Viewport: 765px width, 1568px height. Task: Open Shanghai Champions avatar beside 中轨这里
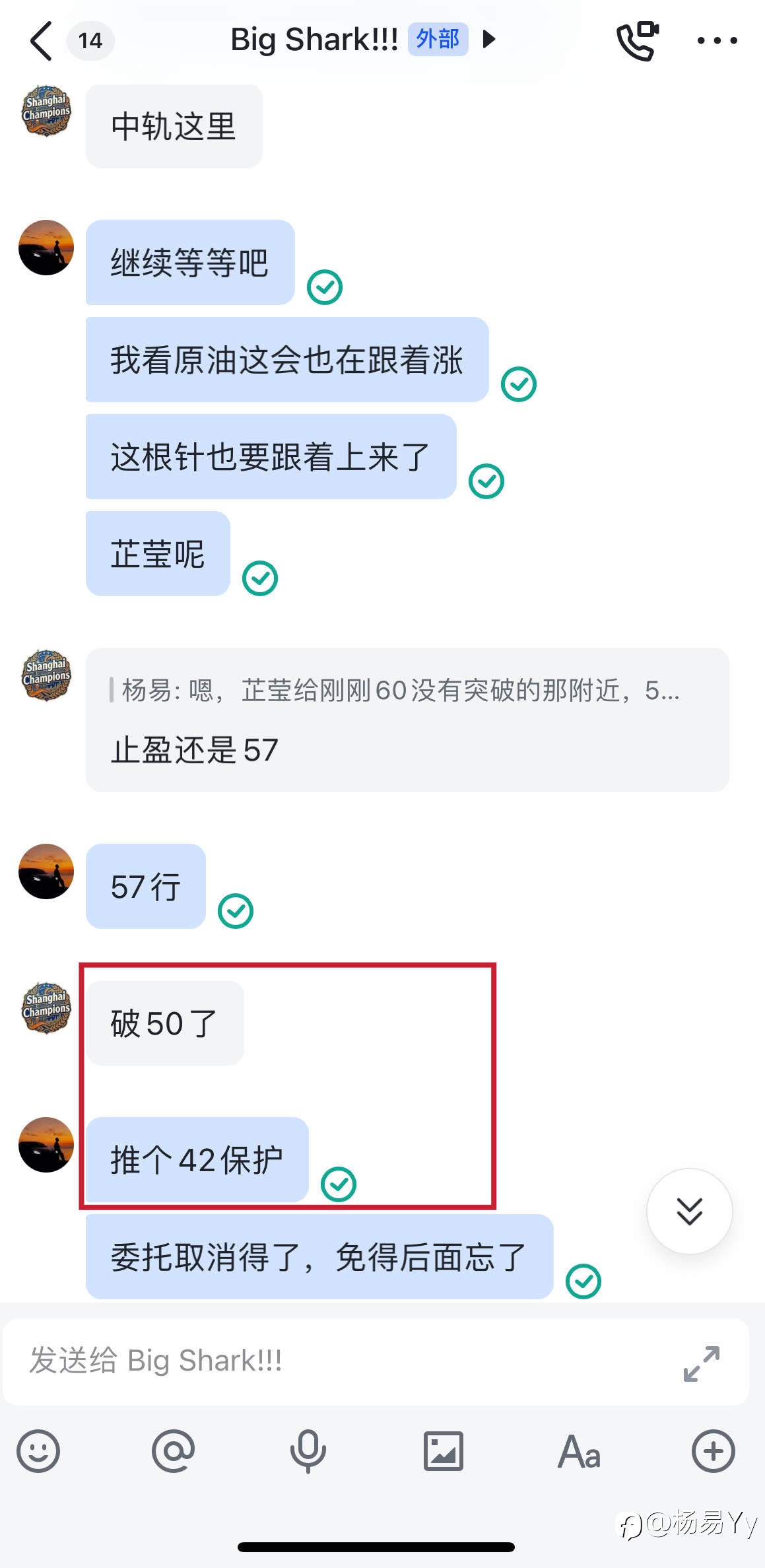[46, 110]
